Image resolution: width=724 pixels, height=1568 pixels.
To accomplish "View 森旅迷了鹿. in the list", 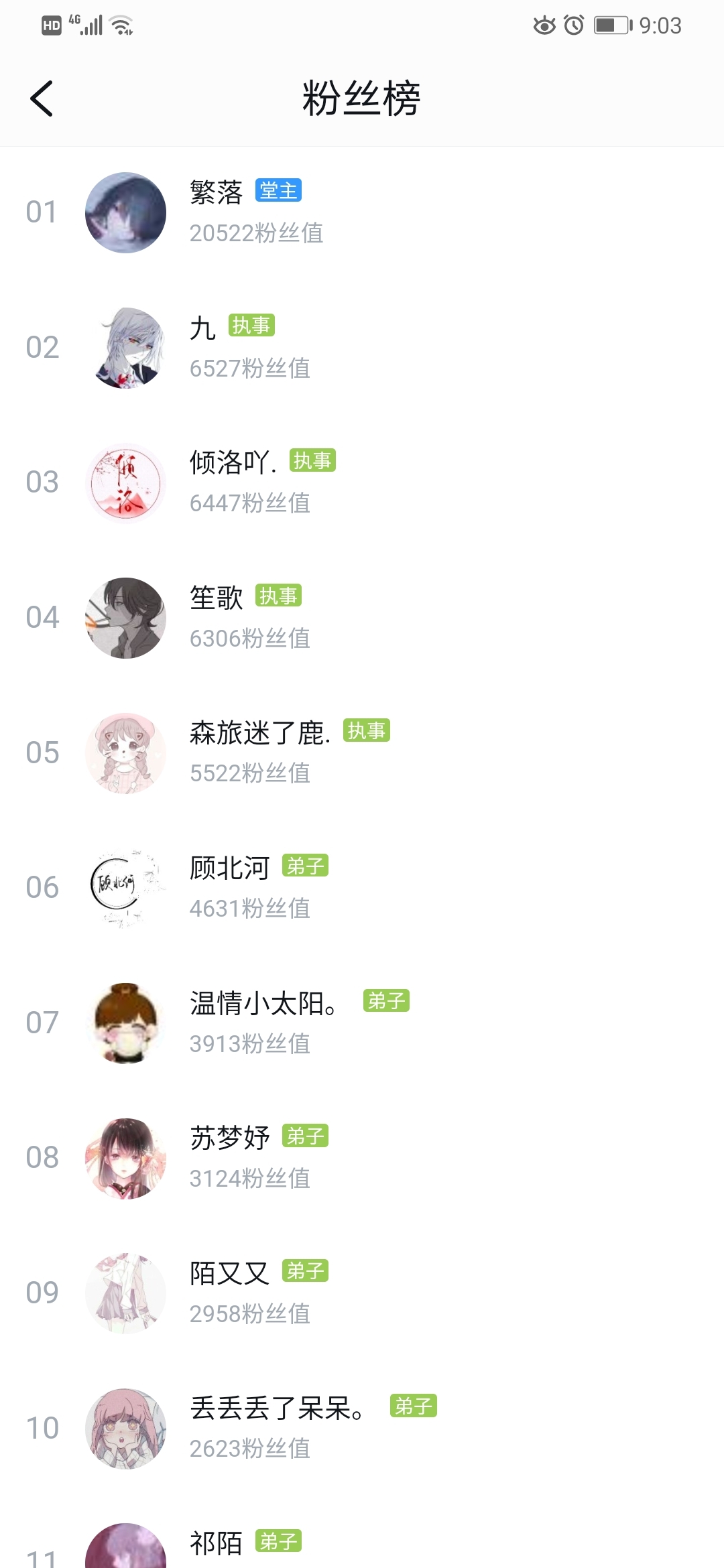I will pyautogui.click(x=362, y=753).
